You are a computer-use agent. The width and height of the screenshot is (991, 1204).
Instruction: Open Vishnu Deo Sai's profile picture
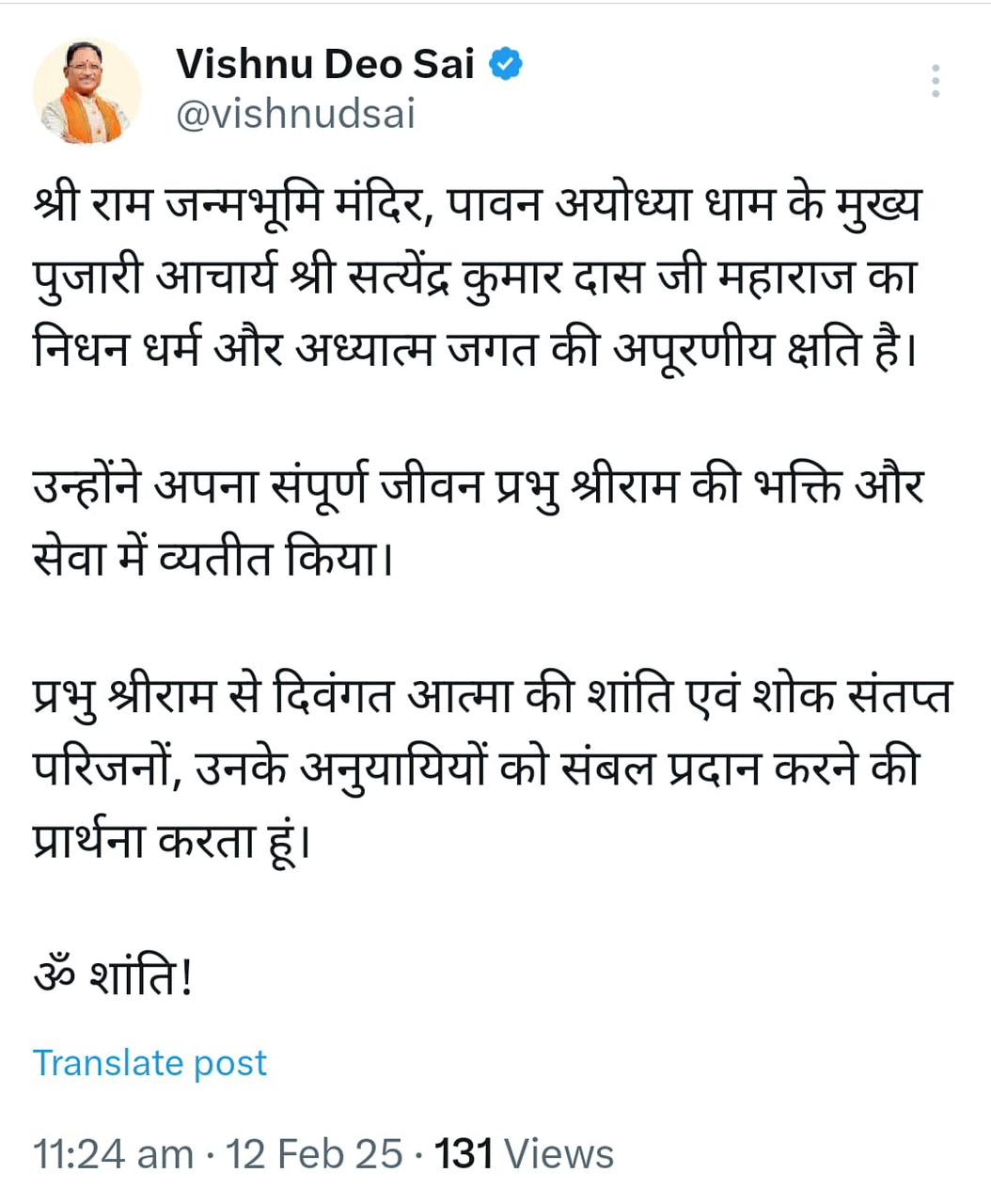87,91
